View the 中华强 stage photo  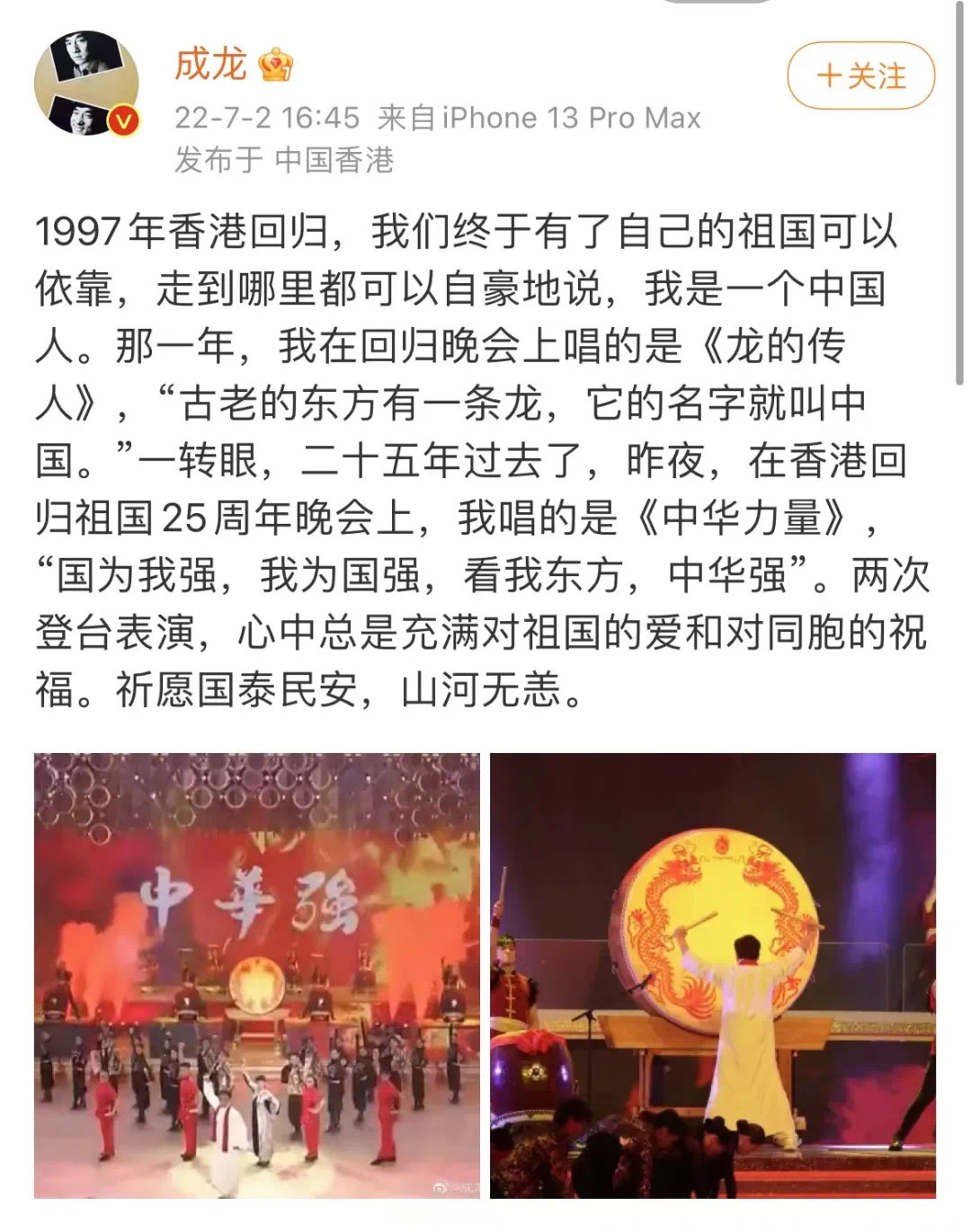pyautogui.click(x=257, y=974)
